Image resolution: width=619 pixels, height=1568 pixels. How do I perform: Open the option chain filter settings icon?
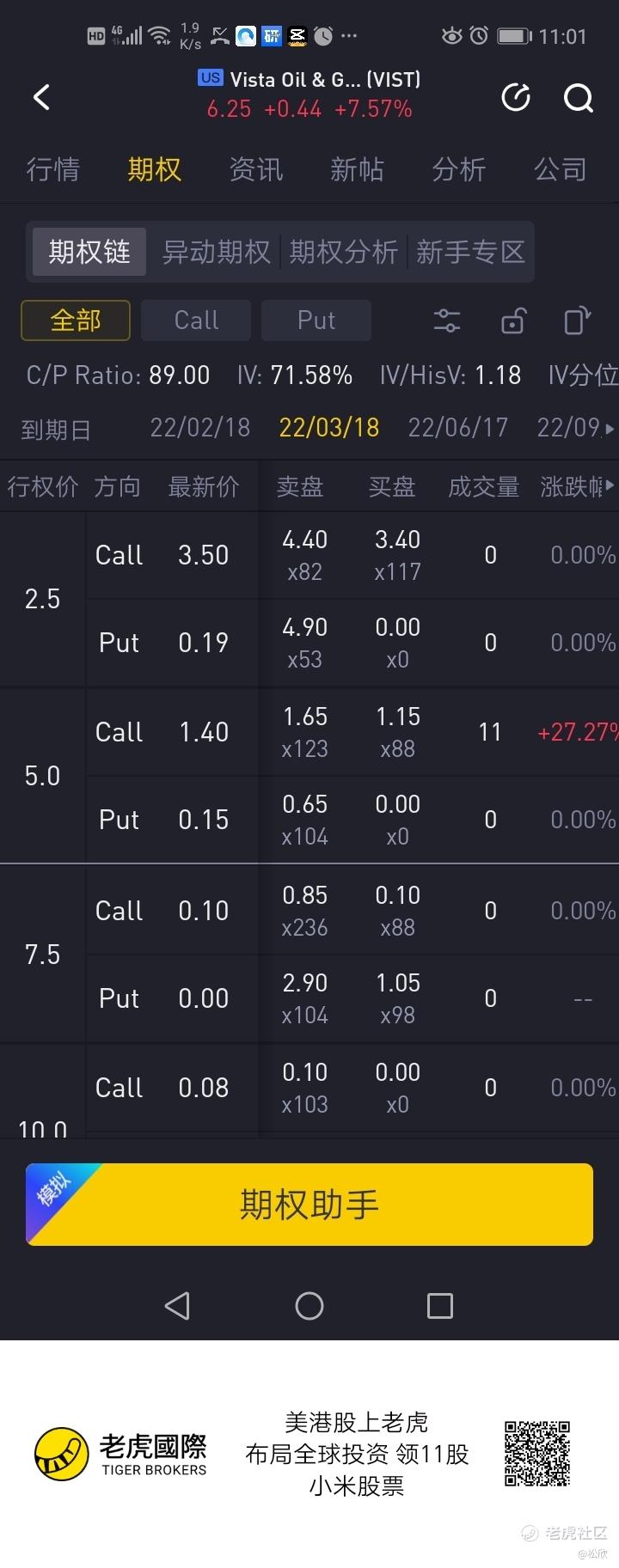[x=447, y=320]
